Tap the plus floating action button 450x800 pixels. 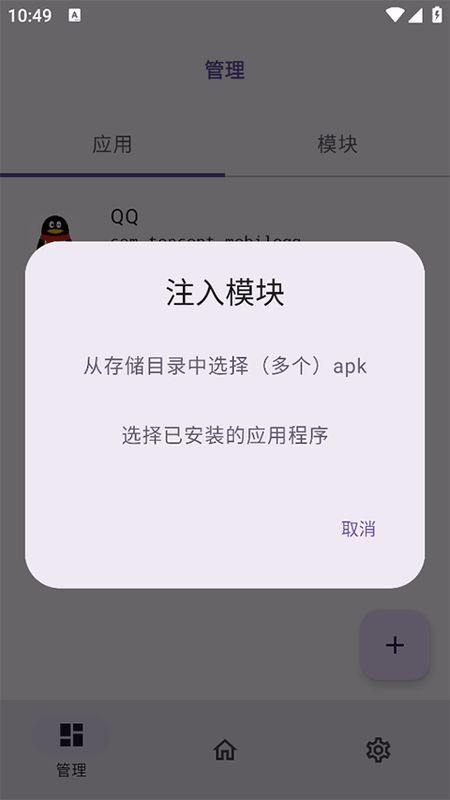[395, 645]
